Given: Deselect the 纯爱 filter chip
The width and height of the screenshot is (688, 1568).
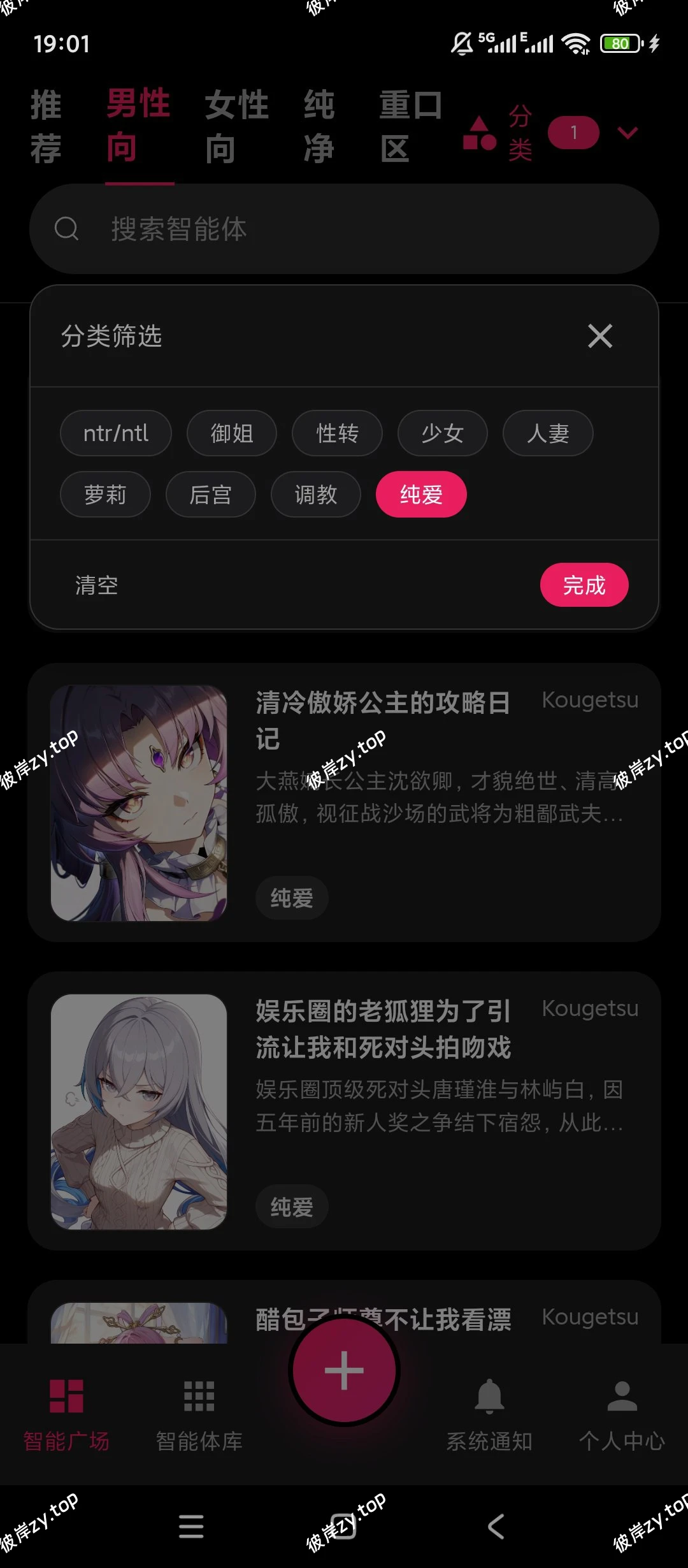Looking at the screenshot, I should tap(421, 495).
